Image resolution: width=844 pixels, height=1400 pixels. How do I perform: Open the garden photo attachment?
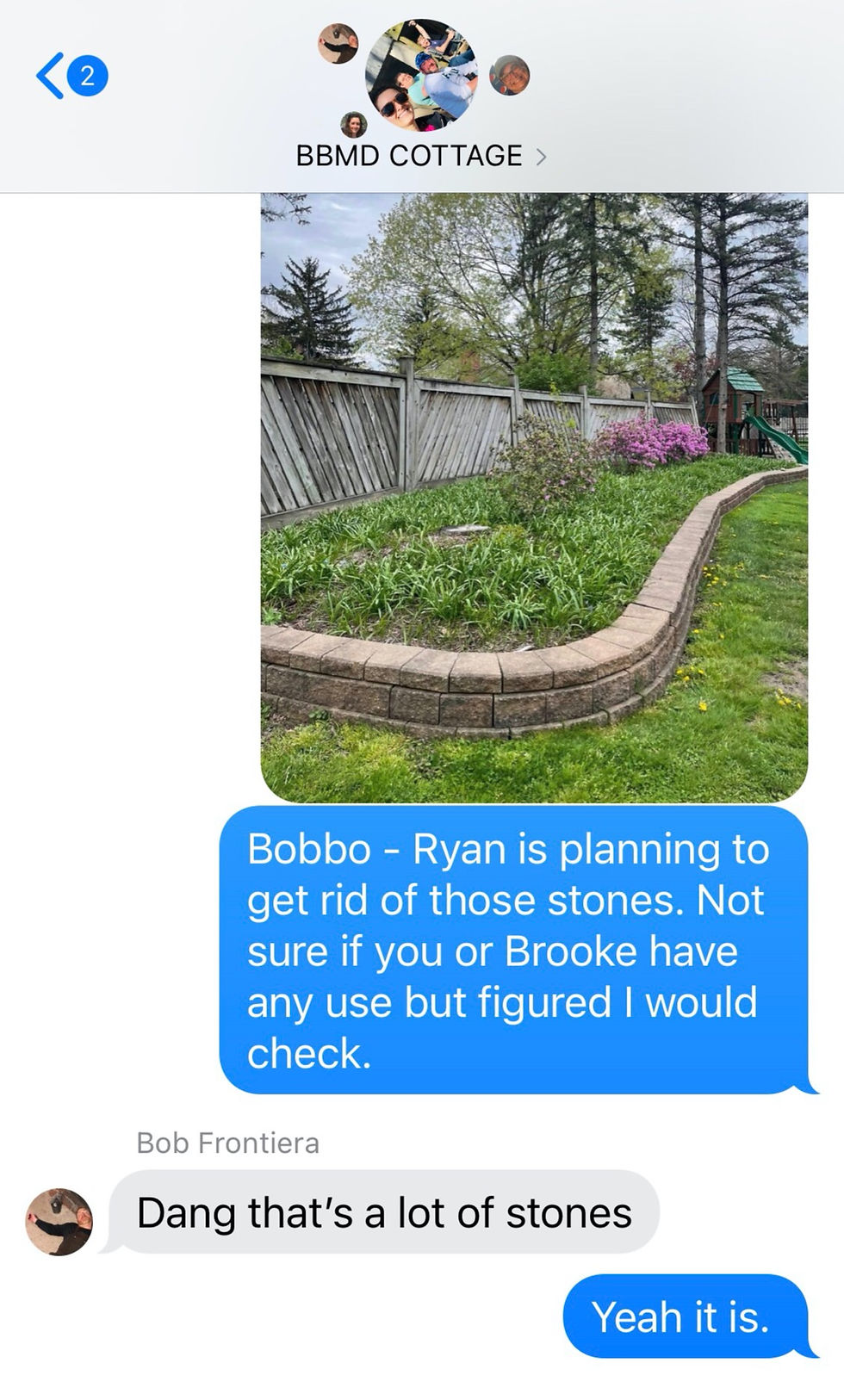point(534,498)
